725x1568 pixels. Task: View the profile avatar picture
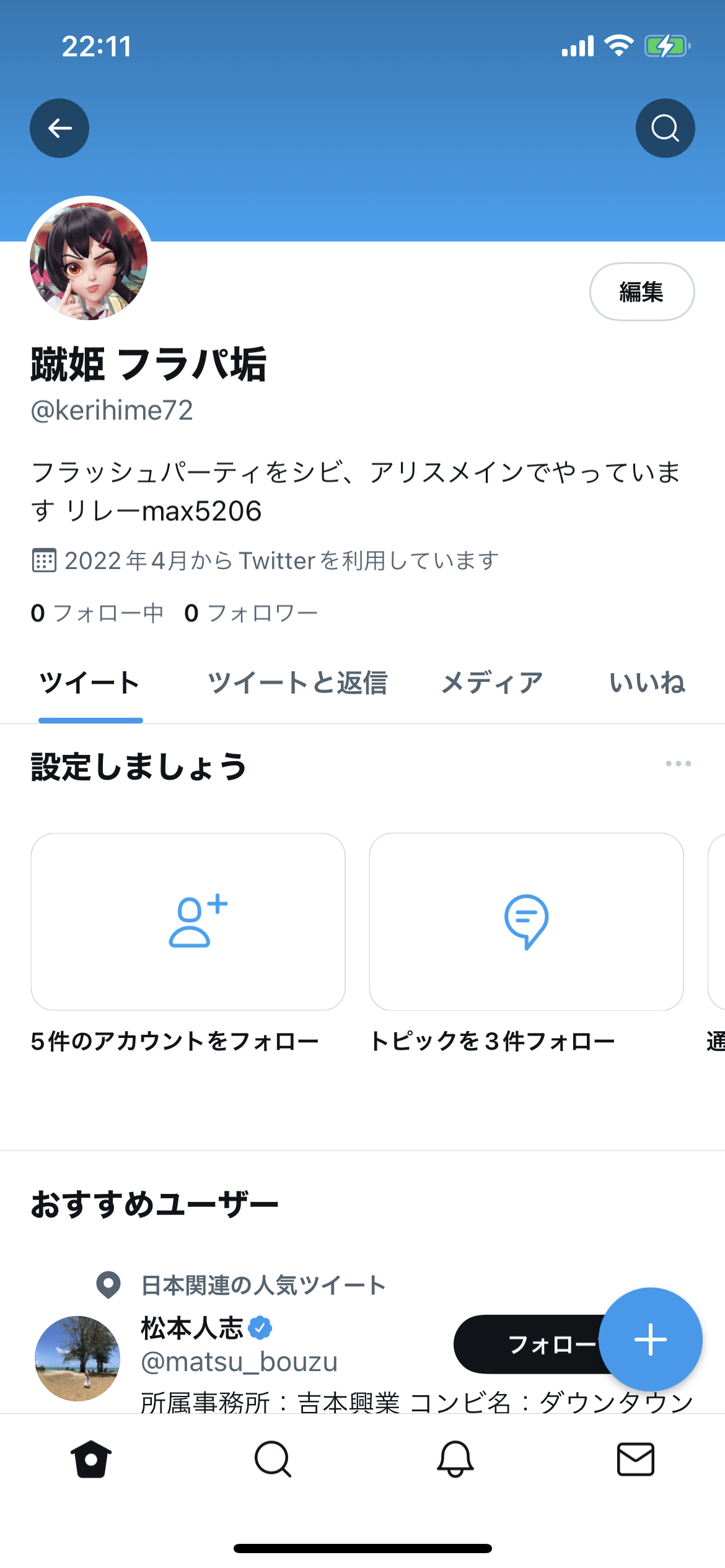tap(89, 261)
